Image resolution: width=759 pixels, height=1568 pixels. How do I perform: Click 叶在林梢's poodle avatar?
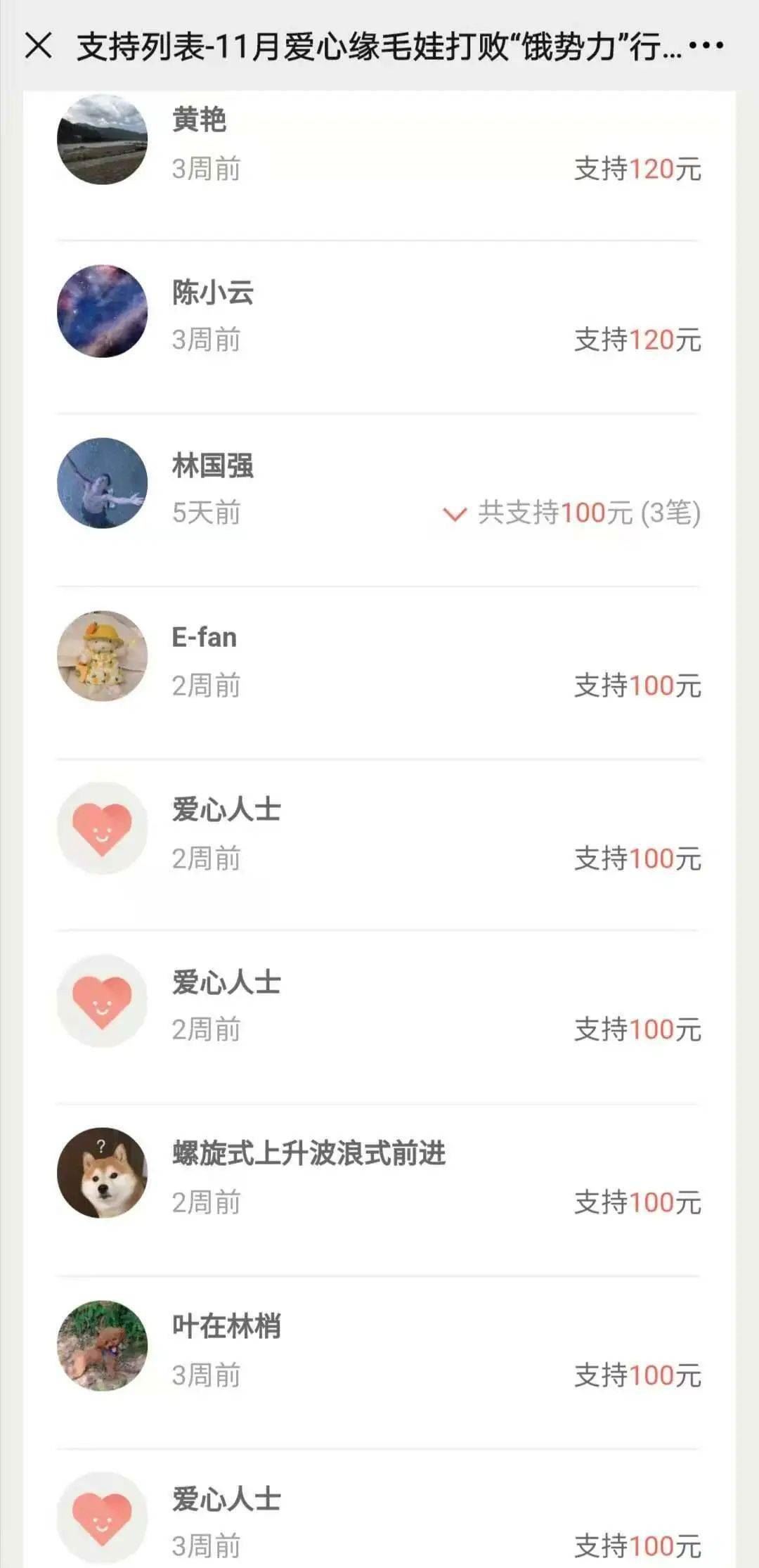click(102, 1347)
